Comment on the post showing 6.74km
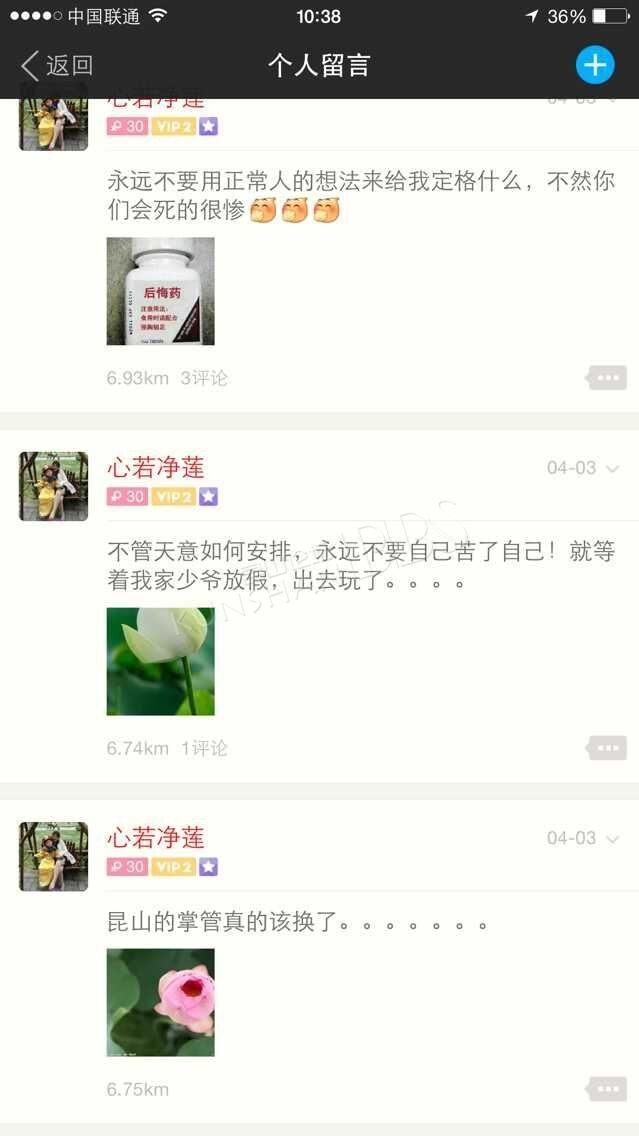The width and height of the screenshot is (639, 1136). click(607, 748)
